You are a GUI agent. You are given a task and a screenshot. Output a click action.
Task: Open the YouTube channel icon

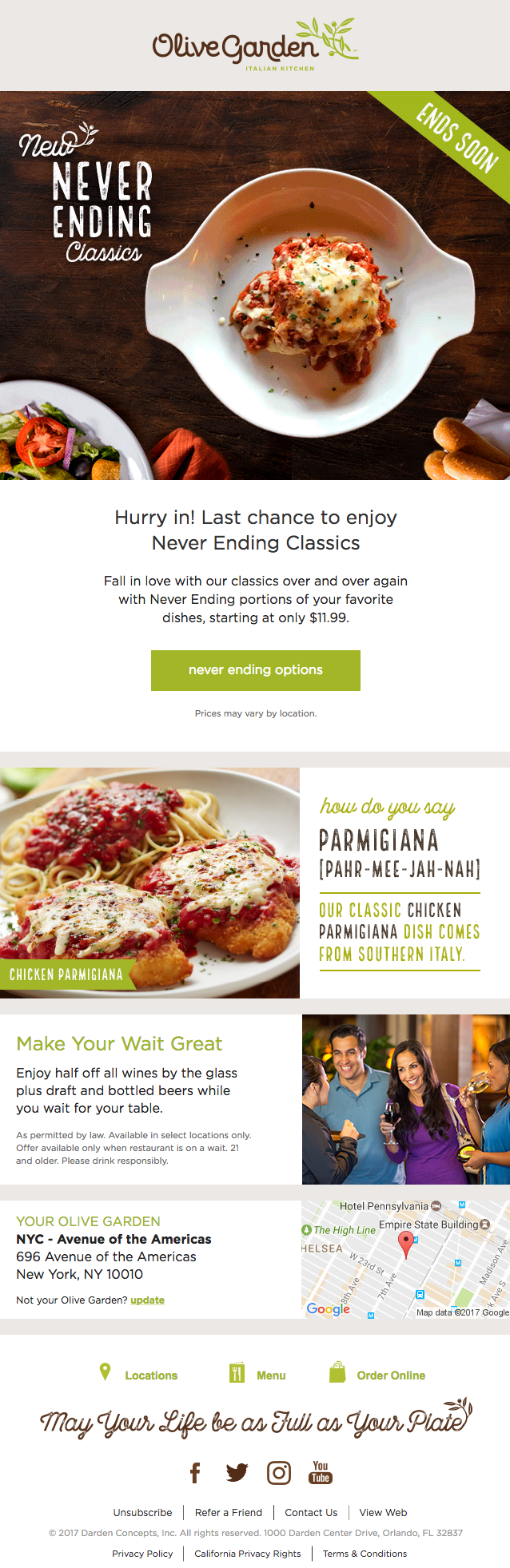pos(321,1472)
